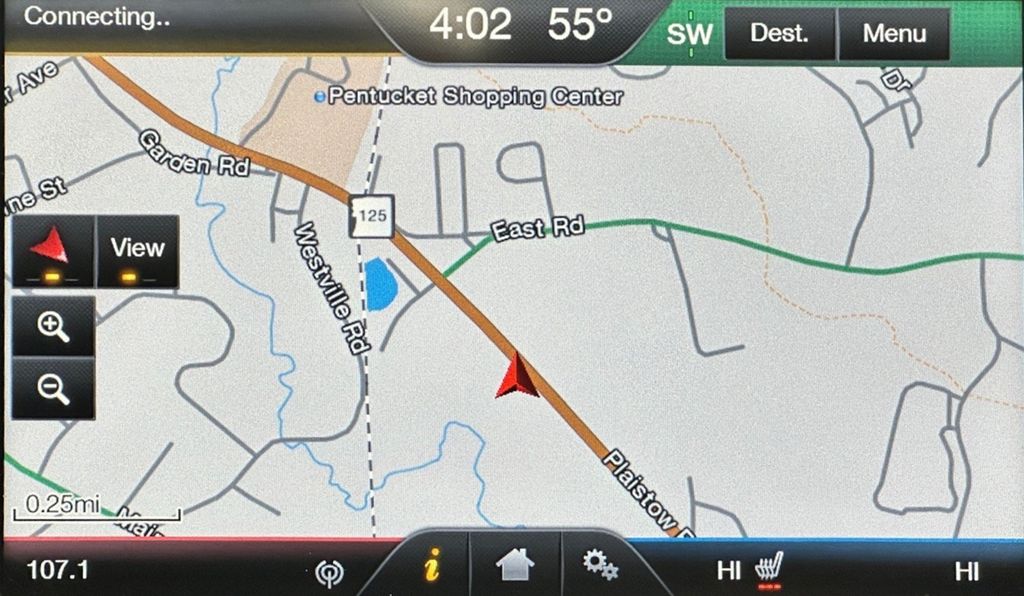Open the Dest. destination entry

[778, 33]
